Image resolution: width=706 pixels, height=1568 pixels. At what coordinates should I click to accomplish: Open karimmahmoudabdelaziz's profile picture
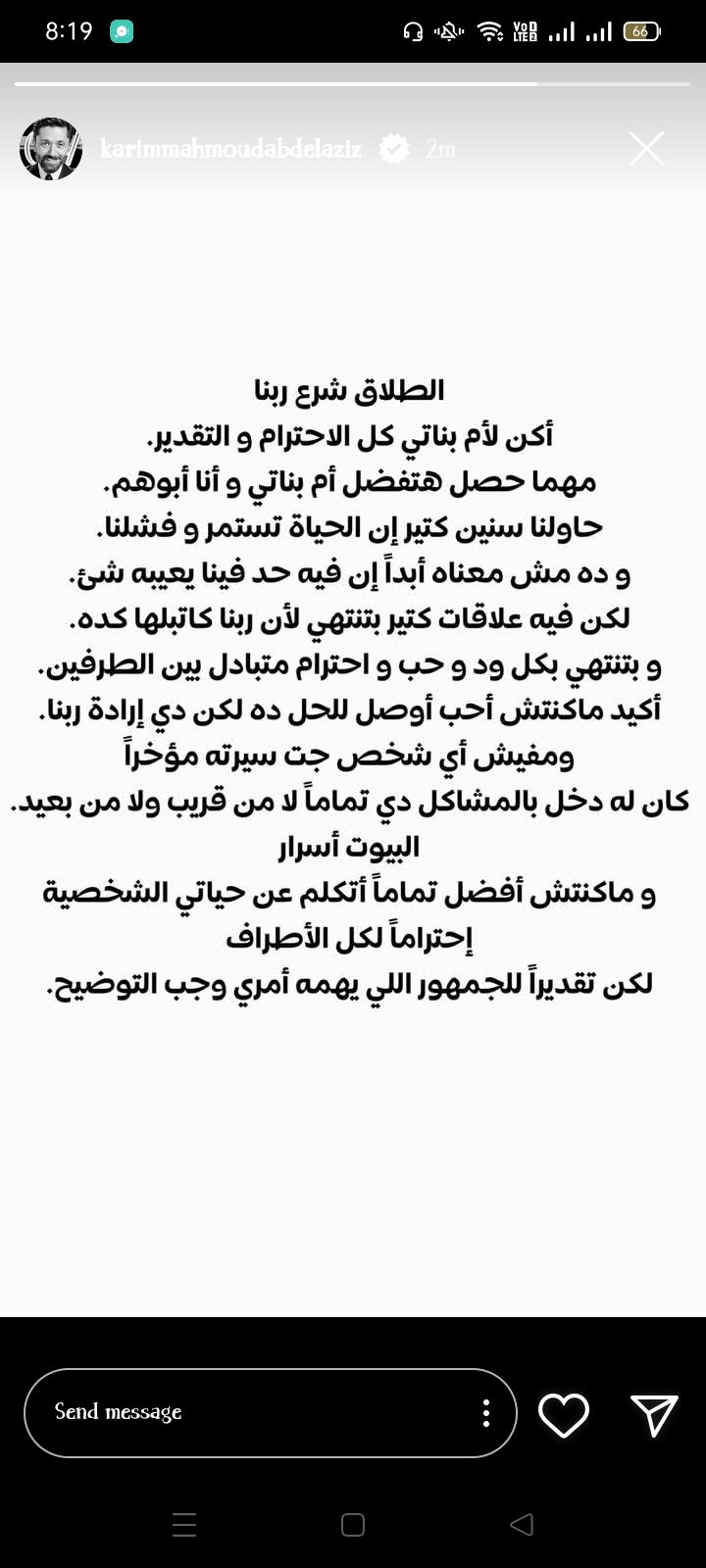click(50, 149)
